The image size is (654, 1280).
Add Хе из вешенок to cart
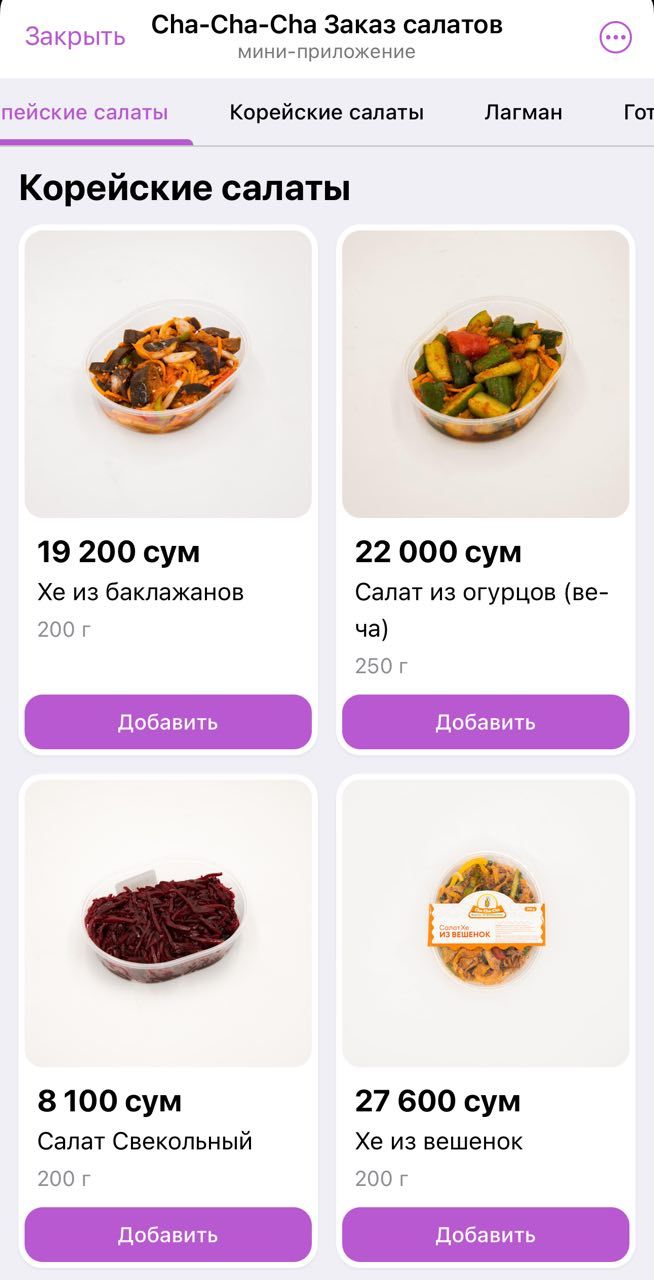[x=485, y=1234]
